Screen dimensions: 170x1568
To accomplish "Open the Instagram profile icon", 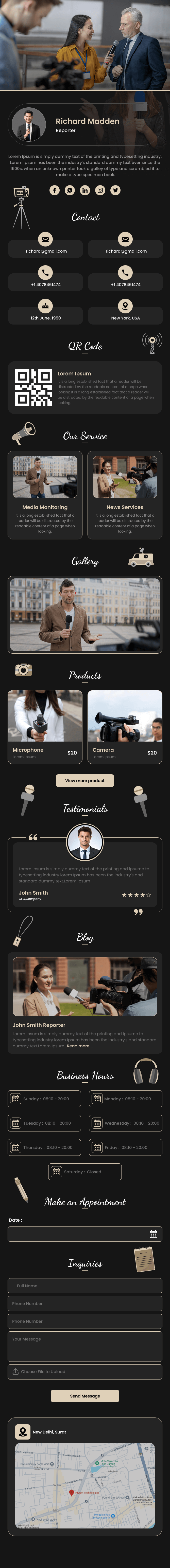I will (100, 190).
